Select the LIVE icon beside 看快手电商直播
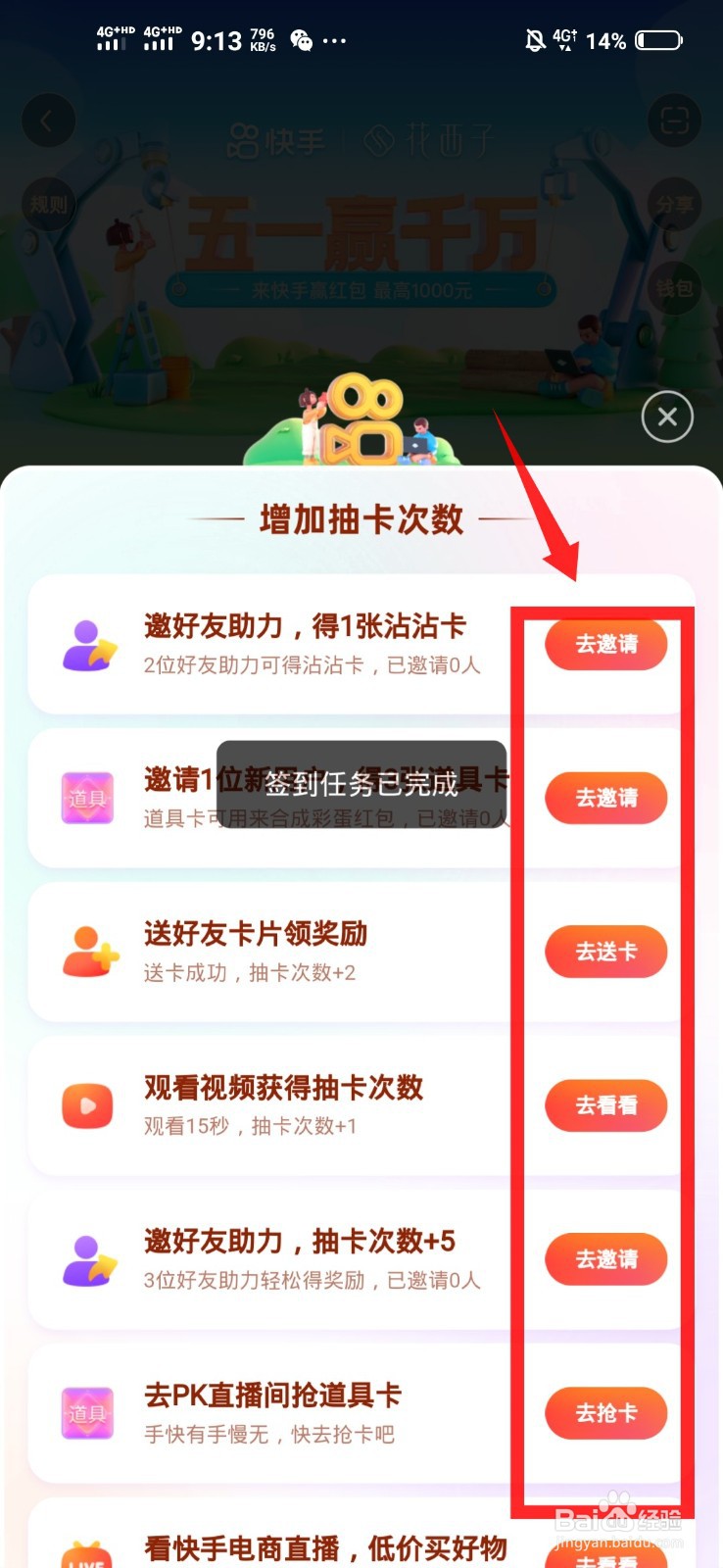723x1568 pixels. pyautogui.click(x=88, y=1553)
